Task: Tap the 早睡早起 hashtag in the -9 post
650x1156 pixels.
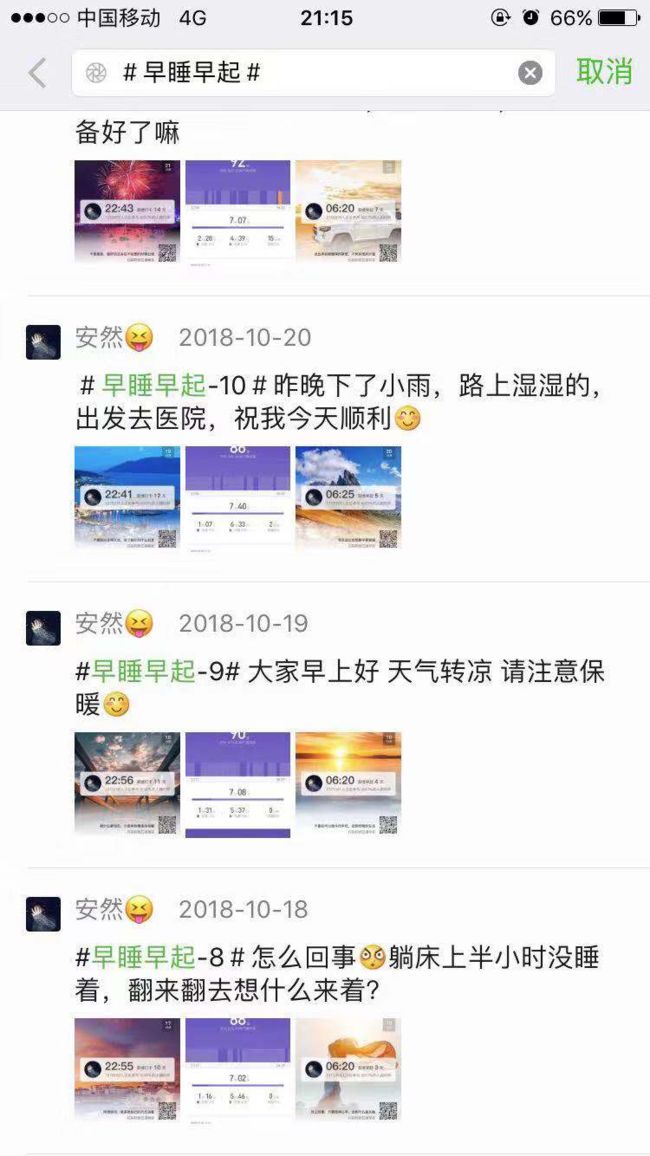Action: (x=144, y=672)
